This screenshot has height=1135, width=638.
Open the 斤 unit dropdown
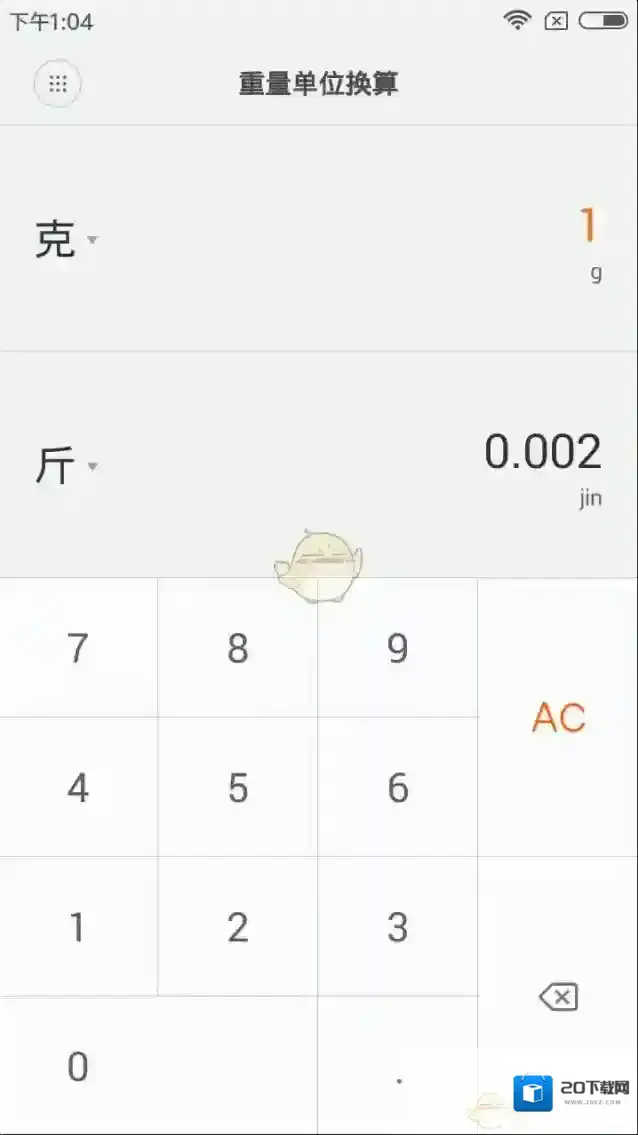[x=65, y=466]
